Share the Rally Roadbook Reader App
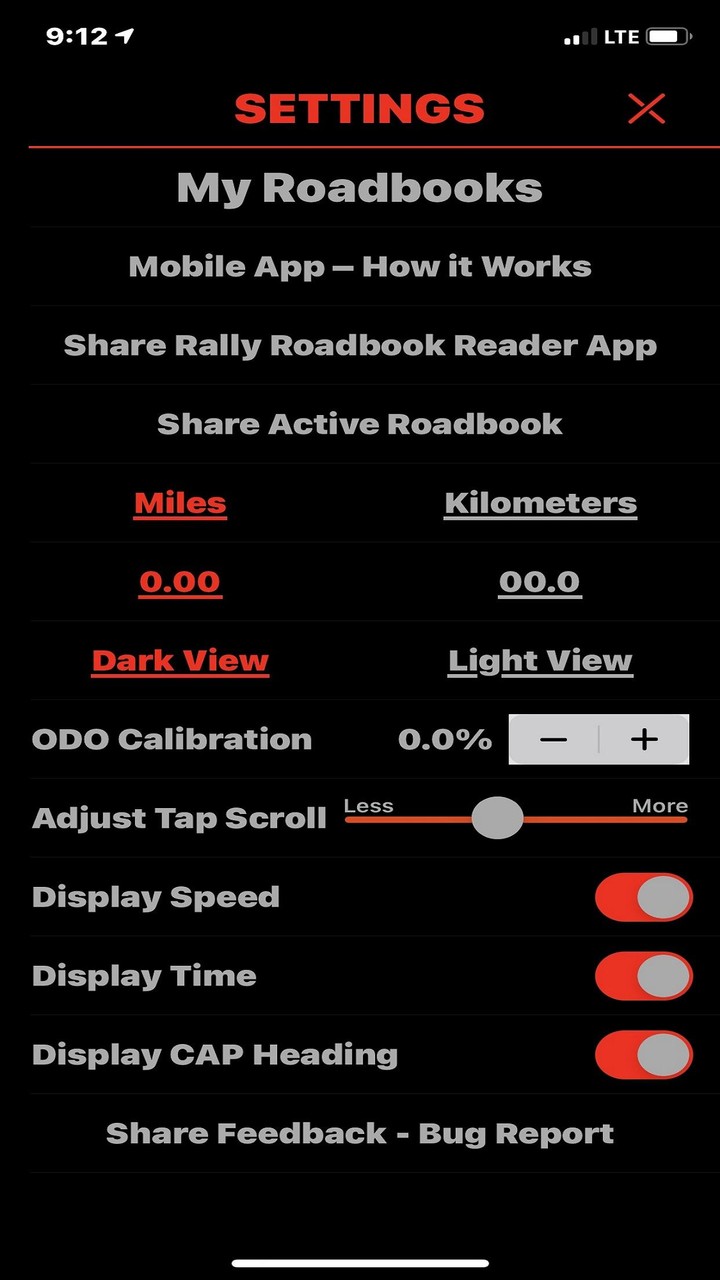The width and height of the screenshot is (720, 1280). (360, 345)
